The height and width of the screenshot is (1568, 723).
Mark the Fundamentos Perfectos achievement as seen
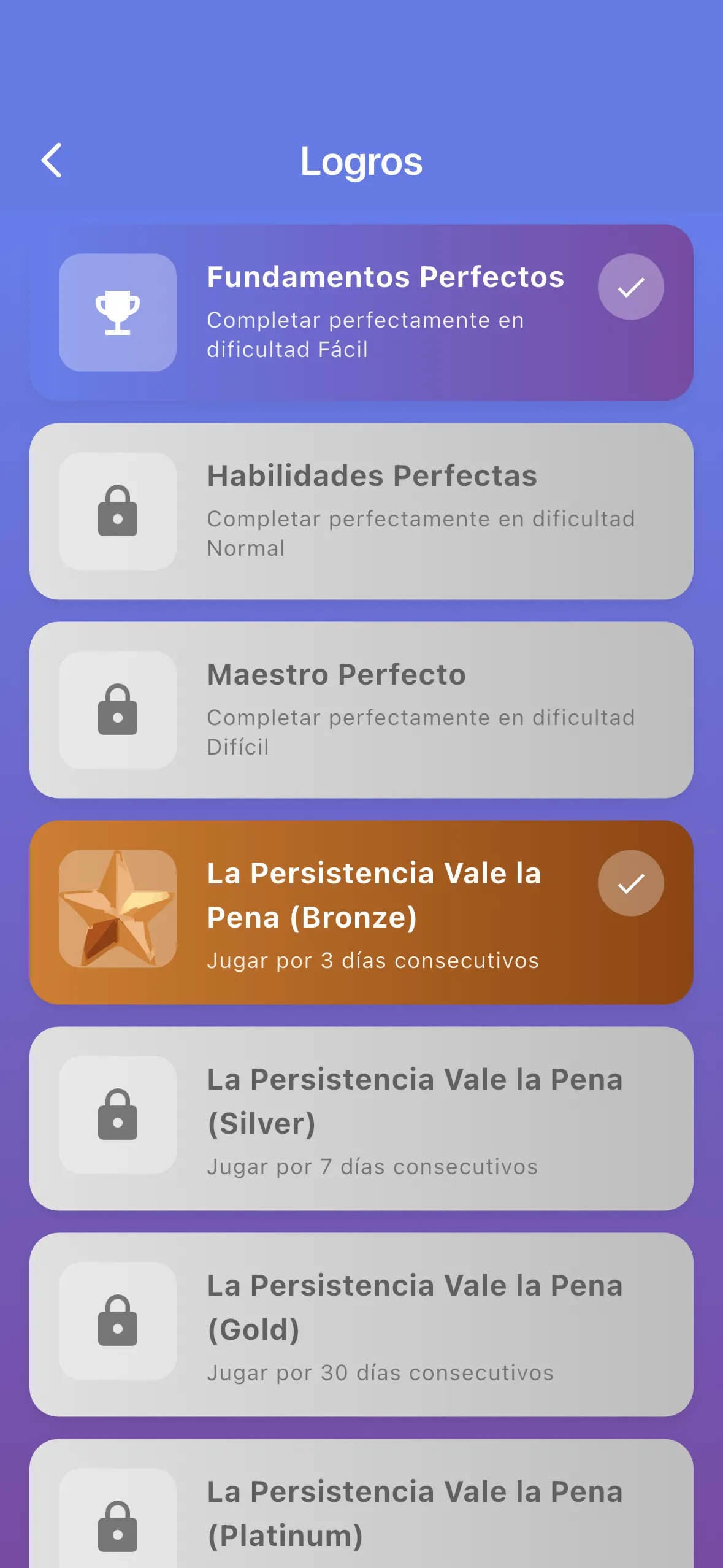(x=630, y=286)
